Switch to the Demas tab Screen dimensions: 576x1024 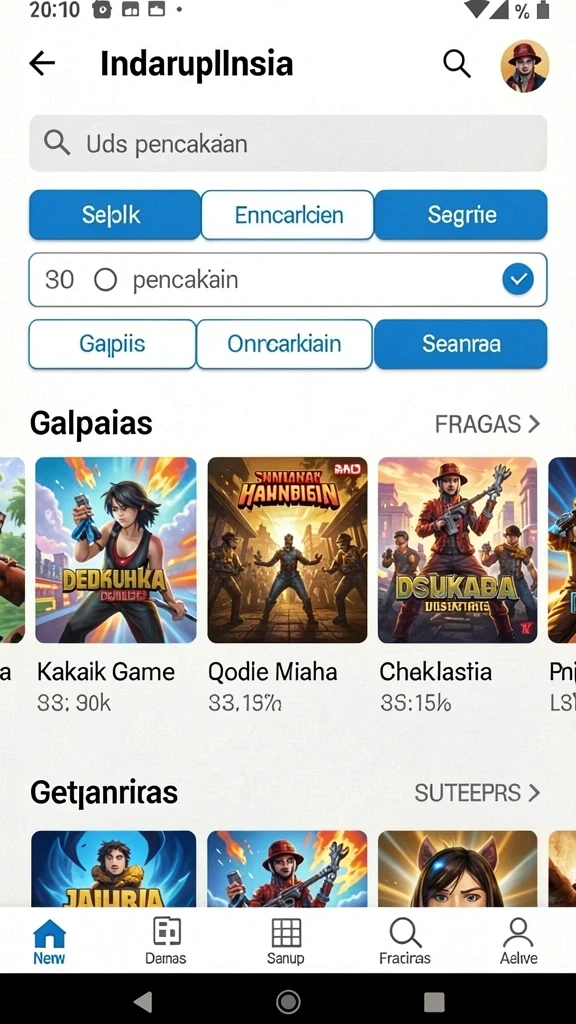pyautogui.click(x=166, y=941)
